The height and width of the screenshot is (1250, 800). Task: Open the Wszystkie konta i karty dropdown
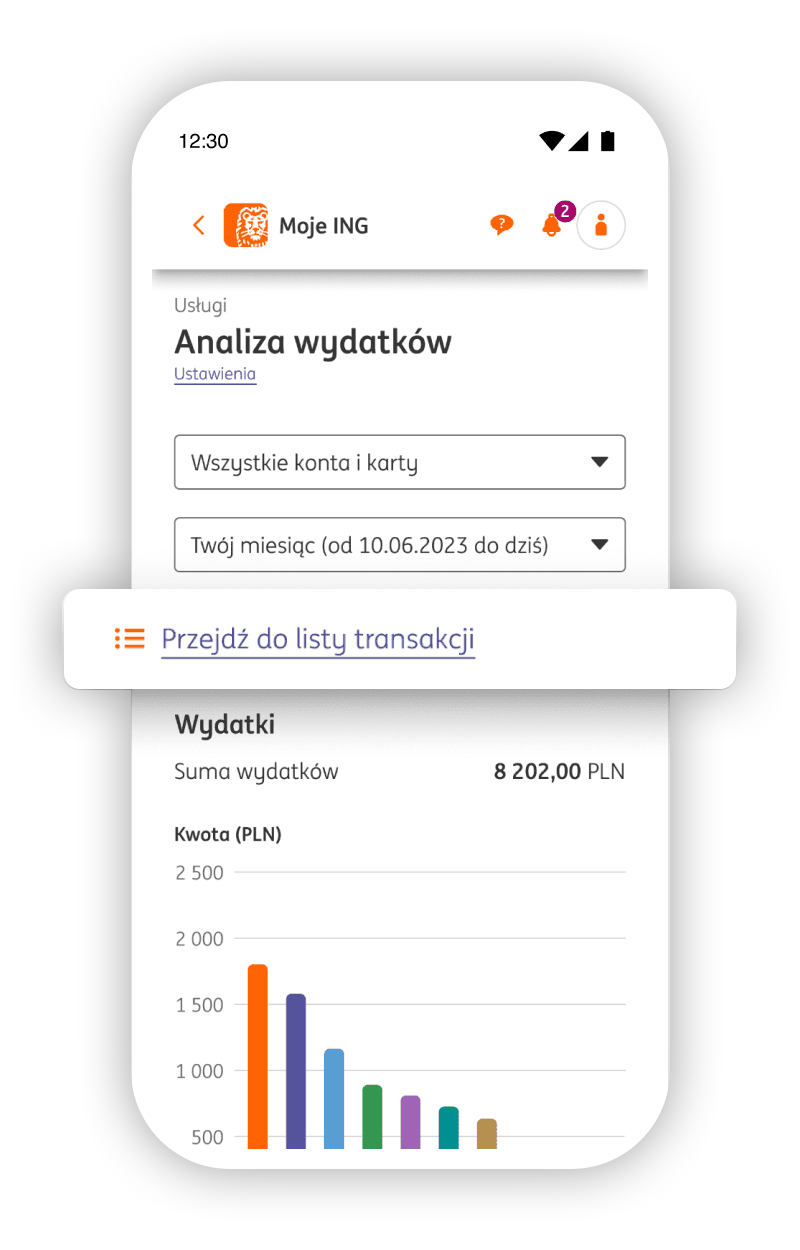(400, 462)
